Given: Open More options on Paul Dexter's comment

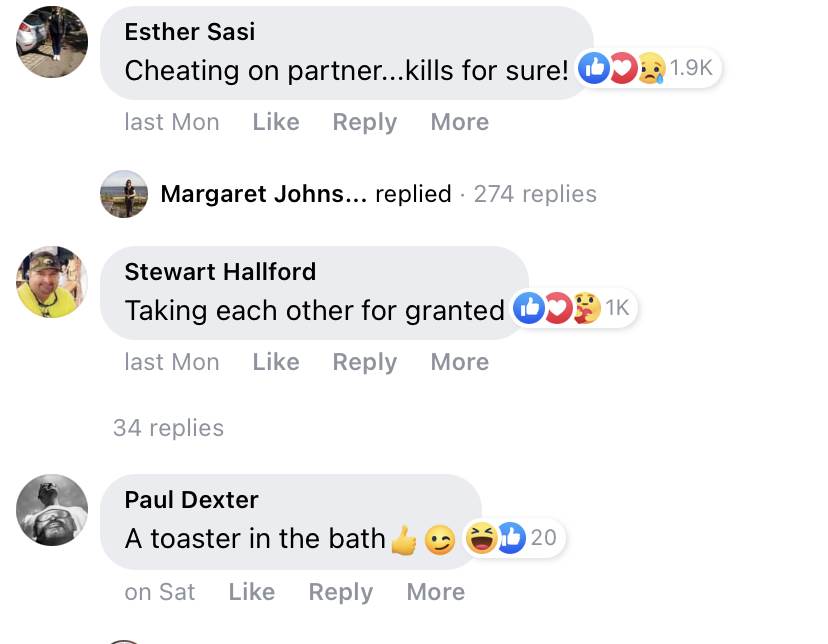Looking at the screenshot, I should point(435,592).
